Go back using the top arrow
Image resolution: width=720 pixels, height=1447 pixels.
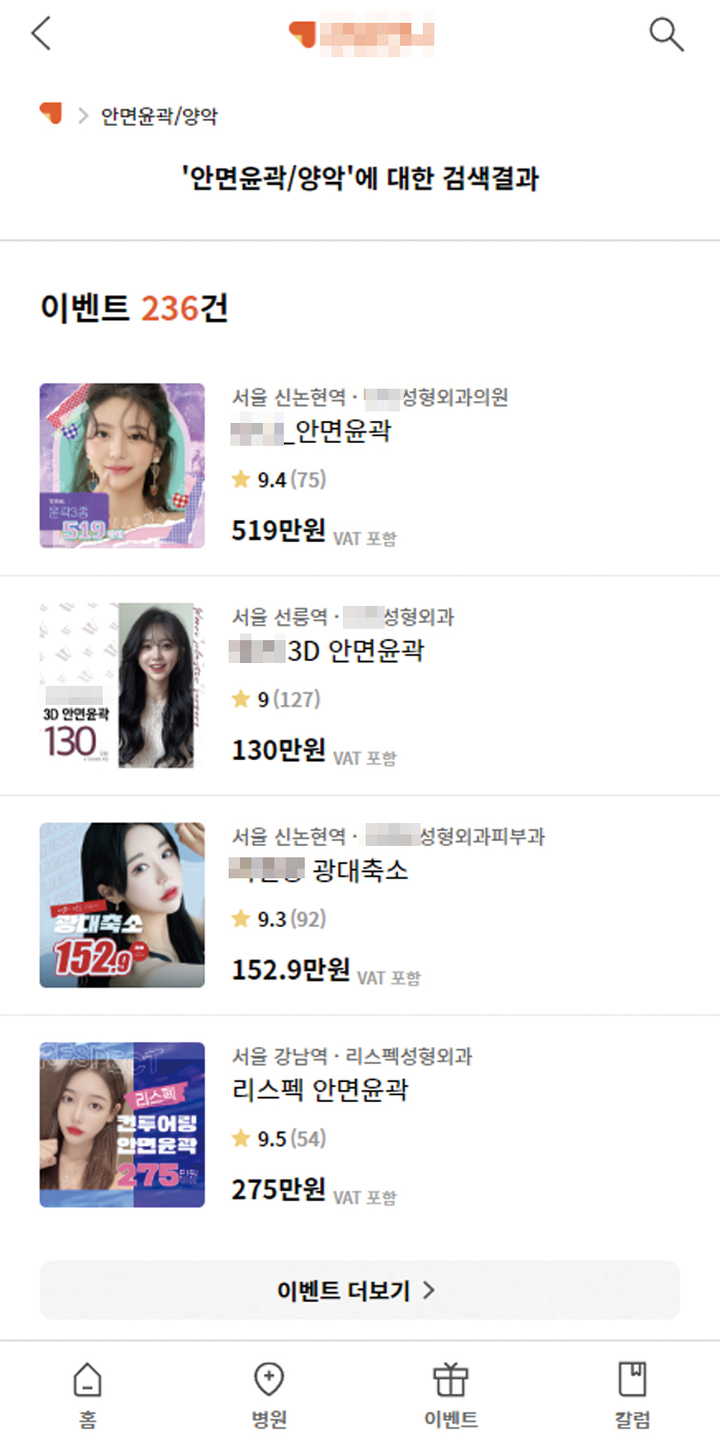(x=41, y=34)
